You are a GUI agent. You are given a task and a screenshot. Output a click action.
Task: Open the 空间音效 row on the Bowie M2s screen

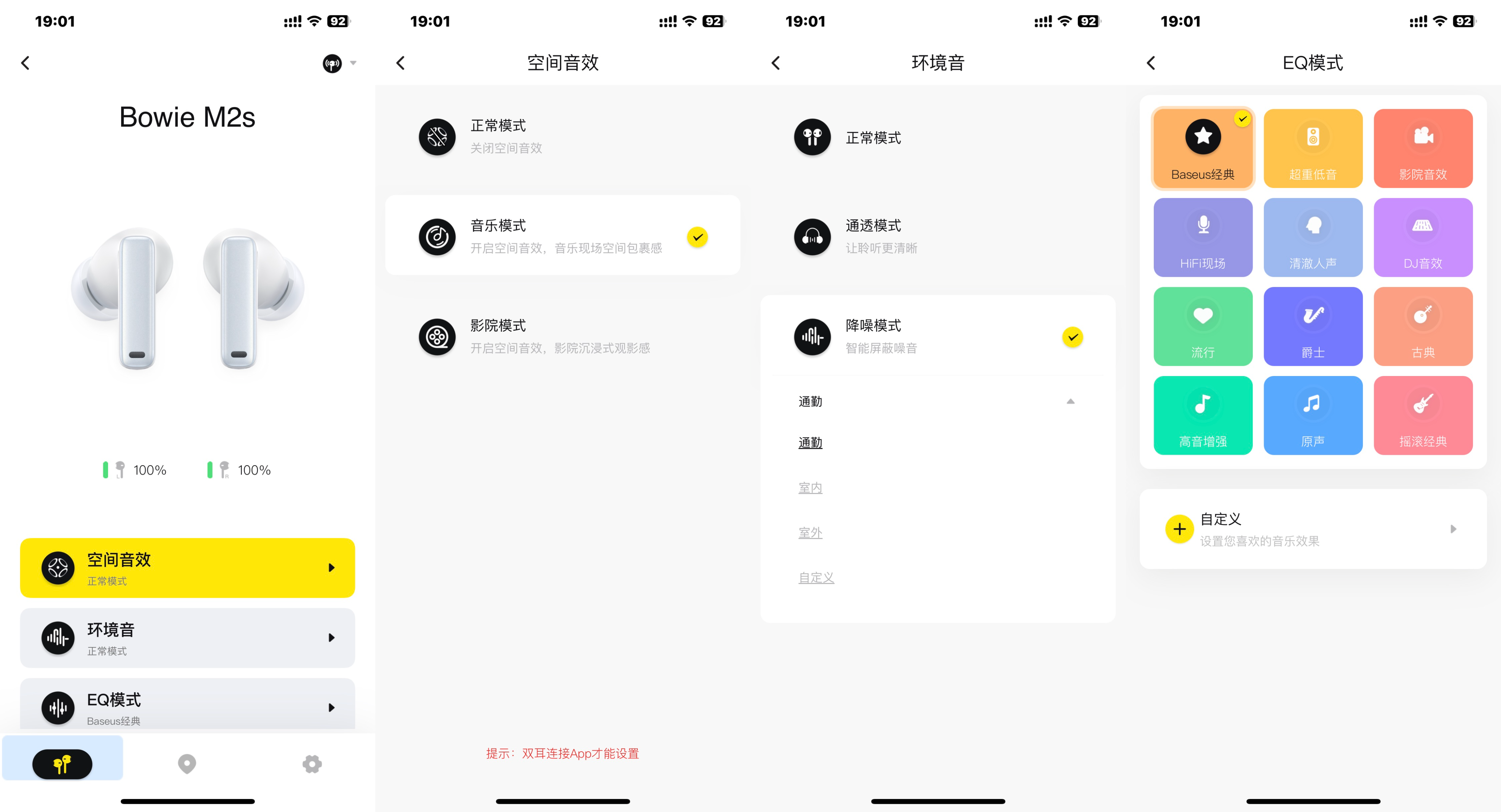click(x=187, y=567)
